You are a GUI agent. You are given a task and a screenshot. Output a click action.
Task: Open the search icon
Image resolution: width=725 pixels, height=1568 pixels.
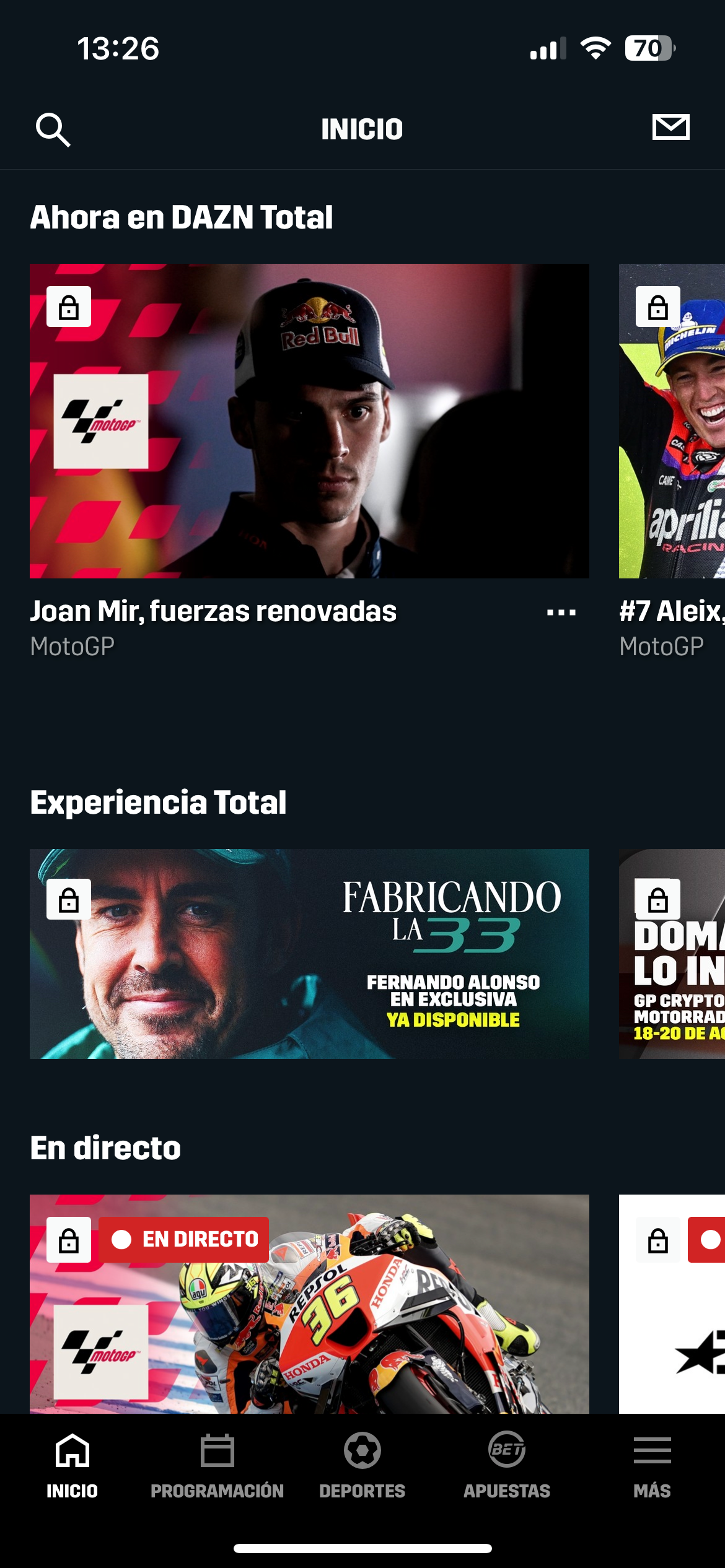pos(53,129)
